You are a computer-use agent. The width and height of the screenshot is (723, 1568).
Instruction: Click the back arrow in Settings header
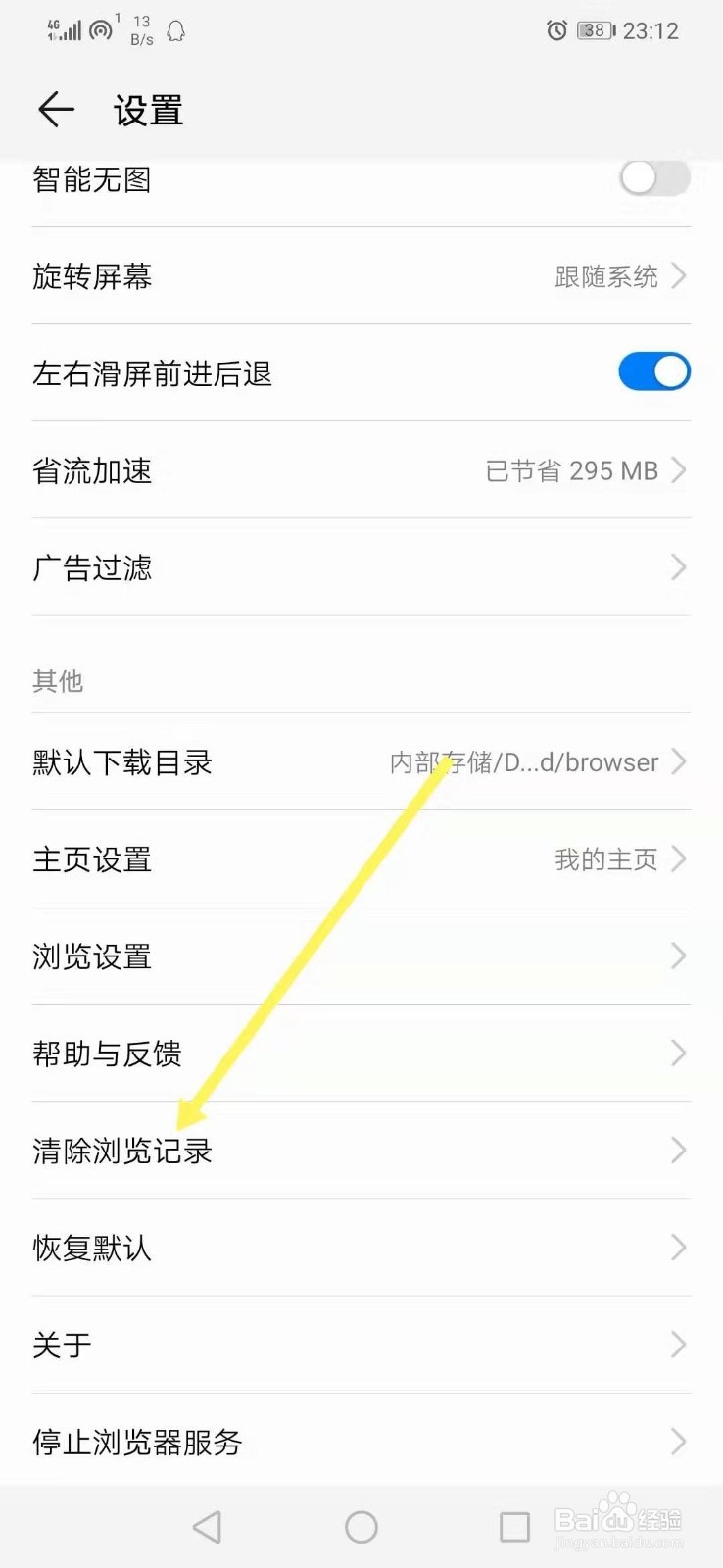(x=55, y=110)
